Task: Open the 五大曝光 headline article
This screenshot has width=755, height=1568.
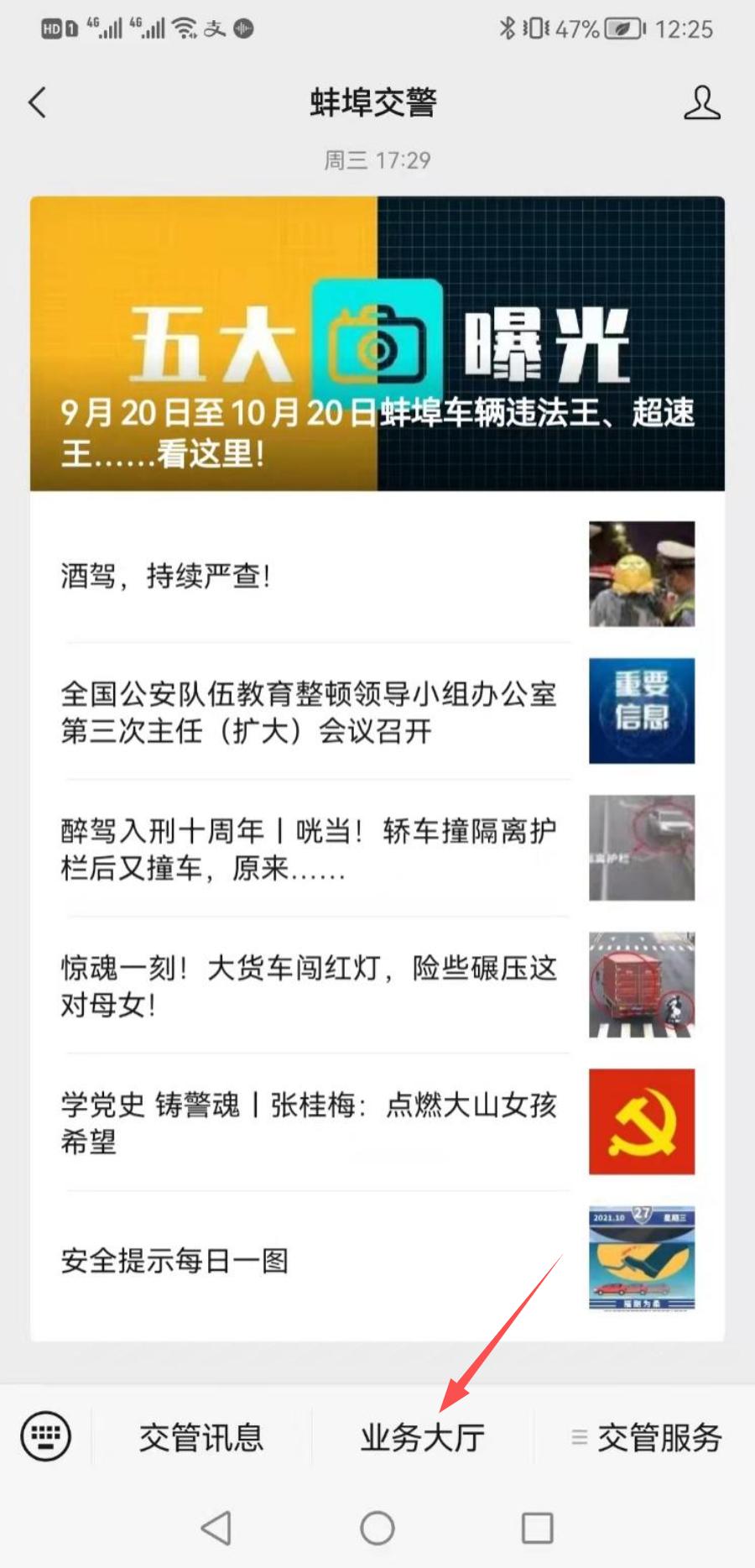Action: click(x=377, y=344)
